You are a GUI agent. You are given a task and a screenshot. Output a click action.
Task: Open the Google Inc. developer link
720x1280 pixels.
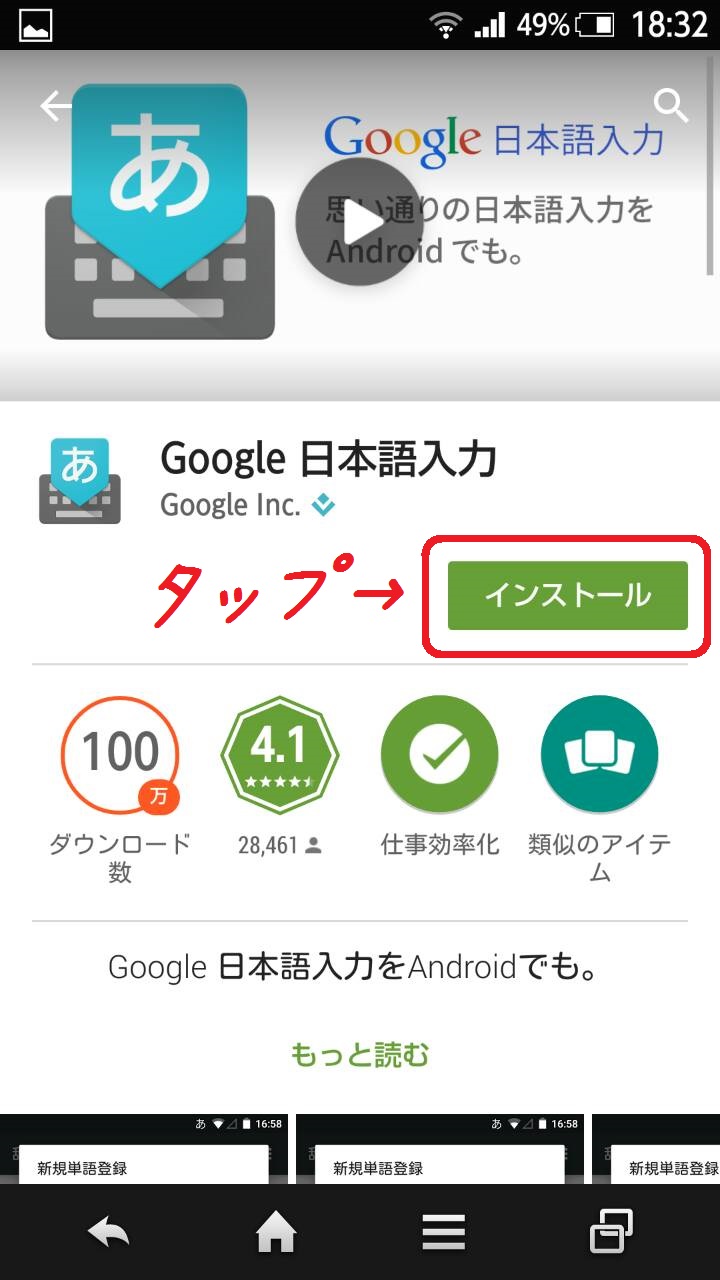(x=230, y=505)
